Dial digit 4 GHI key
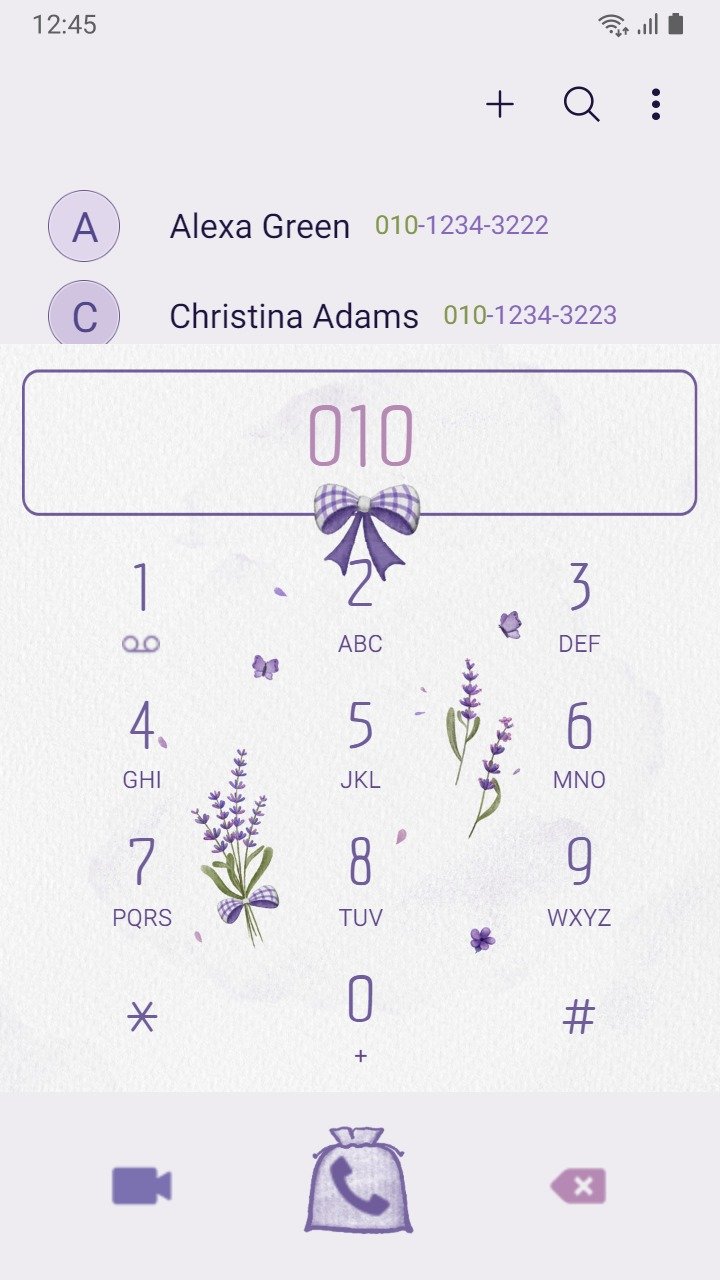The height and width of the screenshot is (1280, 720). [141, 745]
